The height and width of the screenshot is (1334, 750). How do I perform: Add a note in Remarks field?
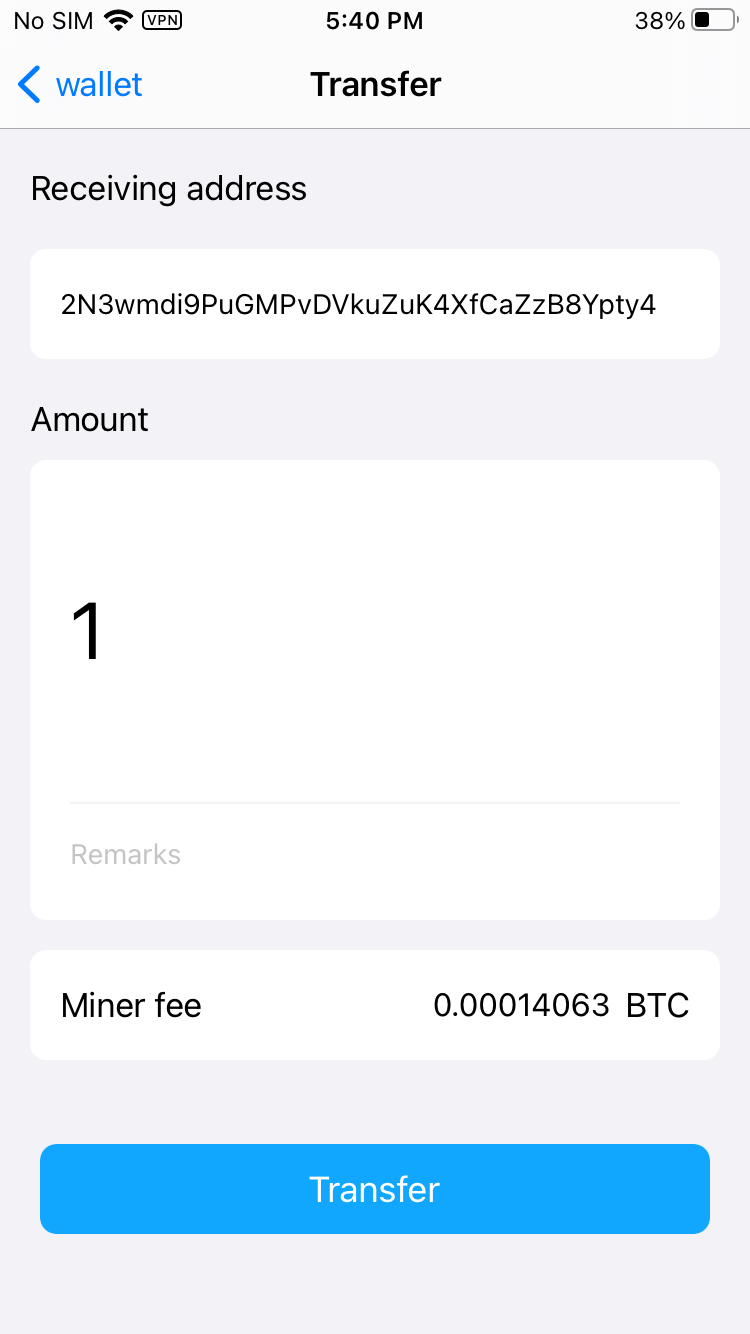point(375,855)
